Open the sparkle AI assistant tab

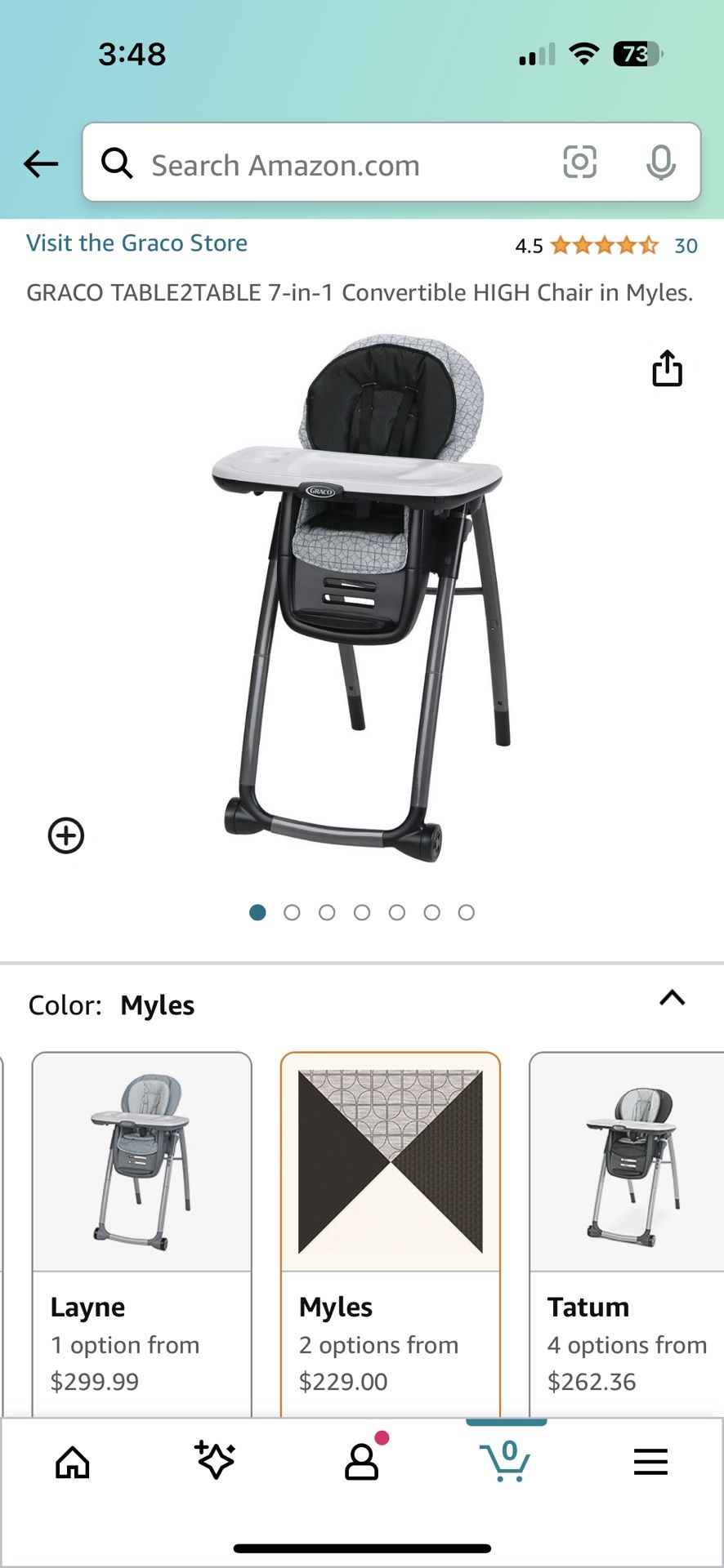(216, 1460)
